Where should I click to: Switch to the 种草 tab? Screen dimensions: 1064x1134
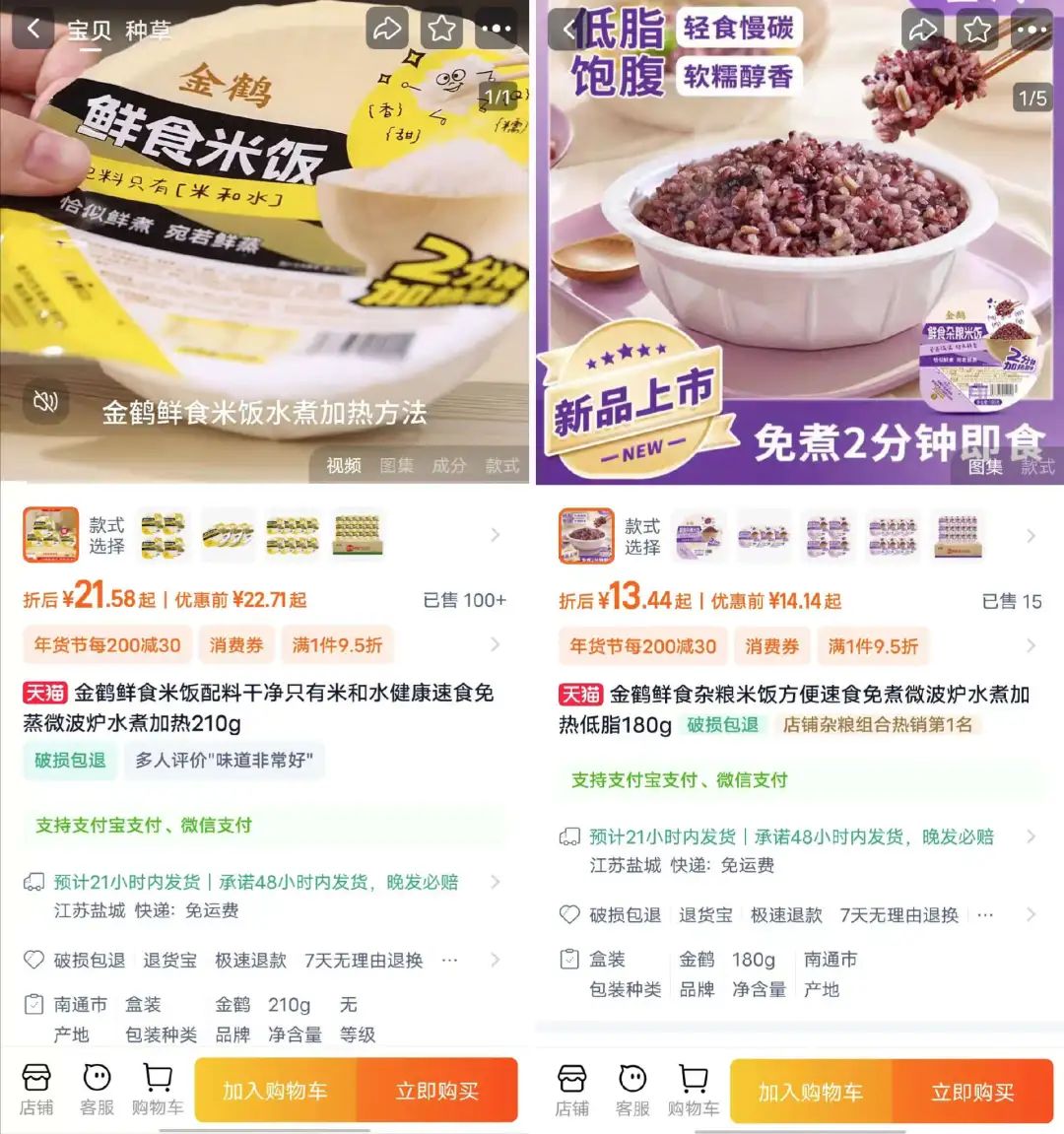147,31
